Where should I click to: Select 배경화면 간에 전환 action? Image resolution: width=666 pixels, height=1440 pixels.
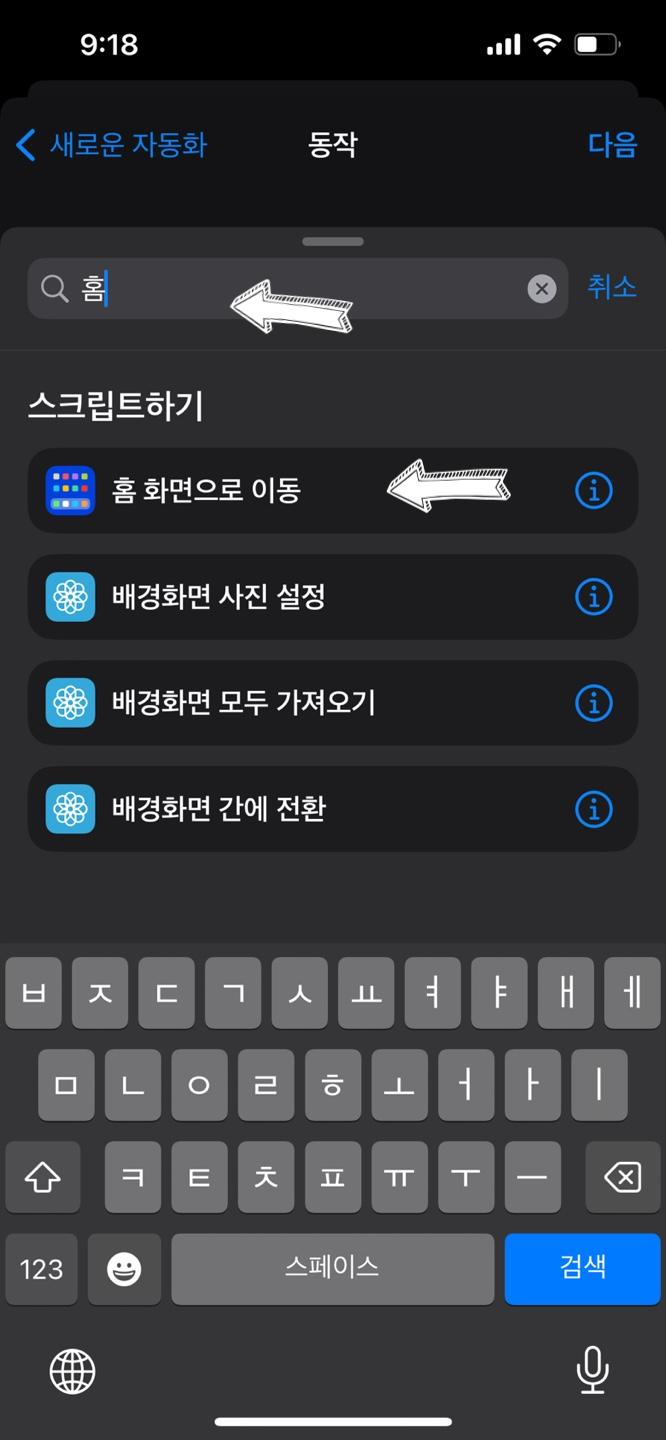300,809
